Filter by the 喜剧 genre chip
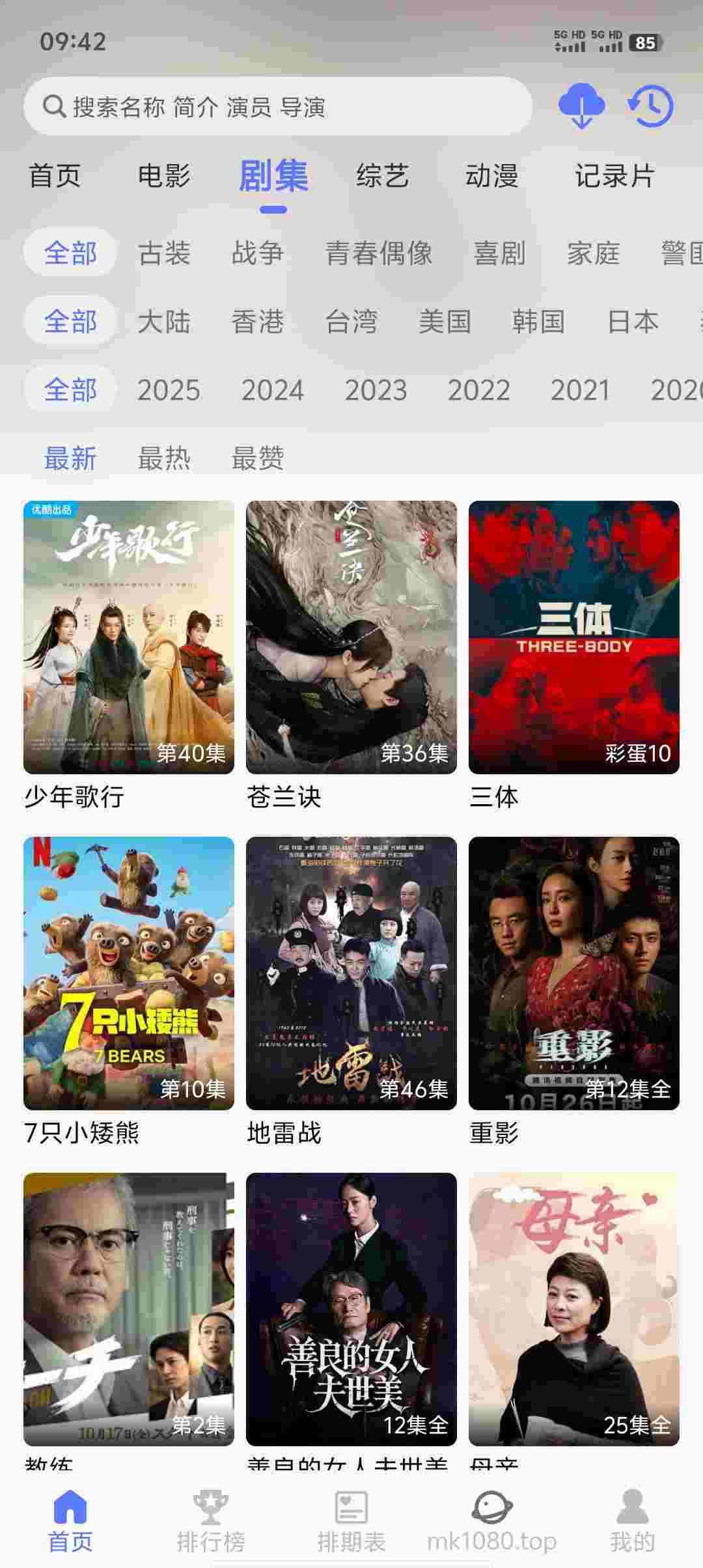Image resolution: width=703 pixels, height=1568 pixels. (499, 253)
